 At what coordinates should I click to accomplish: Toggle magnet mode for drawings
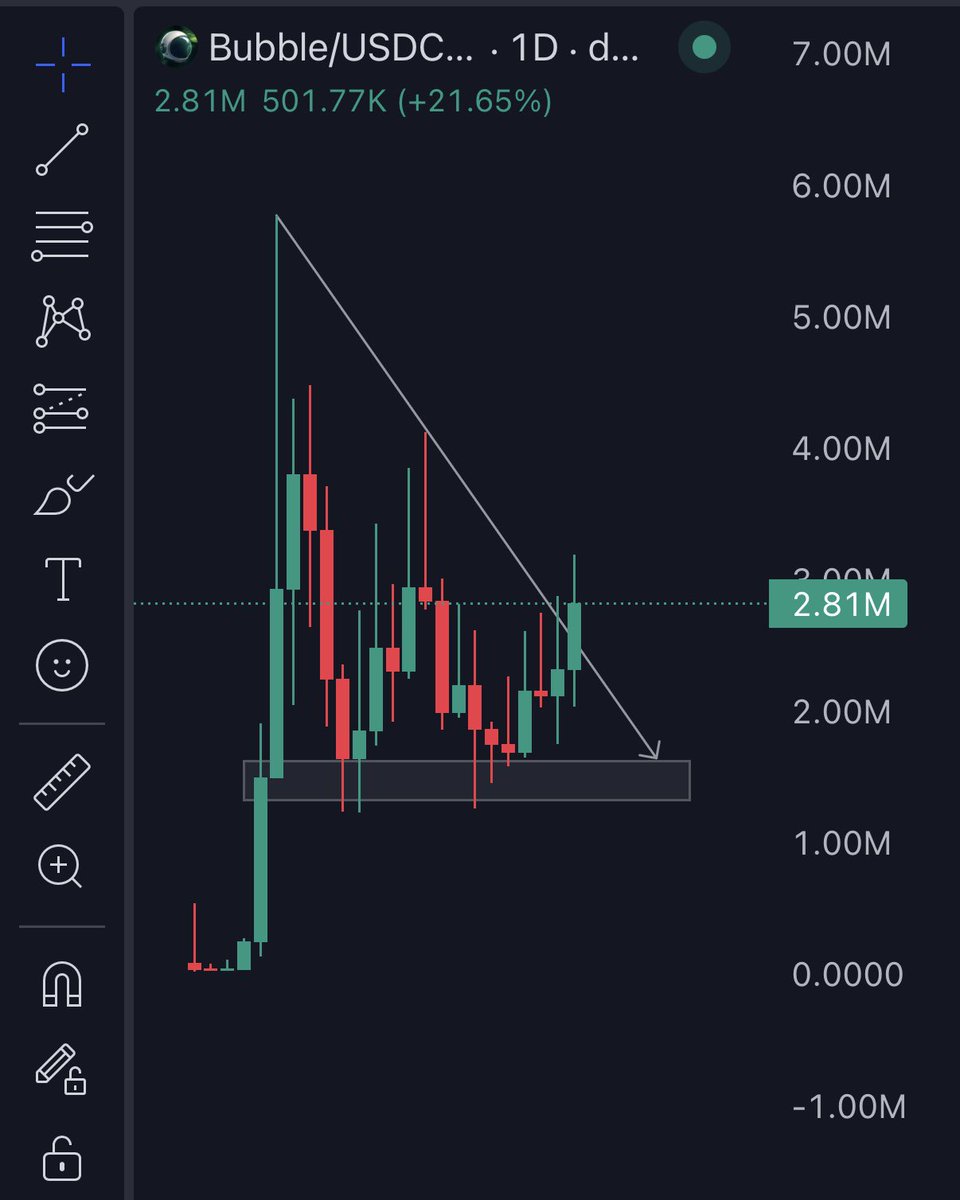tap(62, 985)
